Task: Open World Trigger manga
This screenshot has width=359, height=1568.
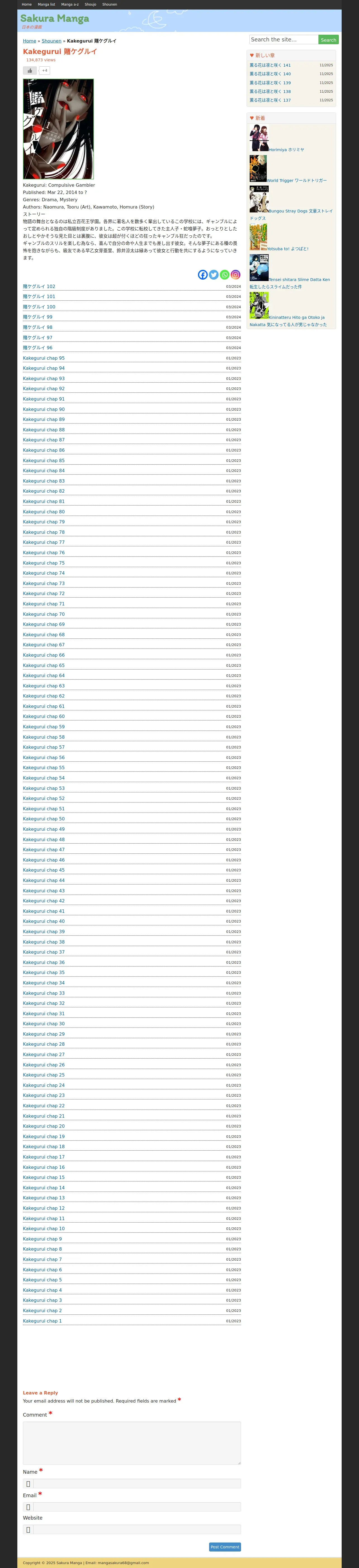Action: 296,181
